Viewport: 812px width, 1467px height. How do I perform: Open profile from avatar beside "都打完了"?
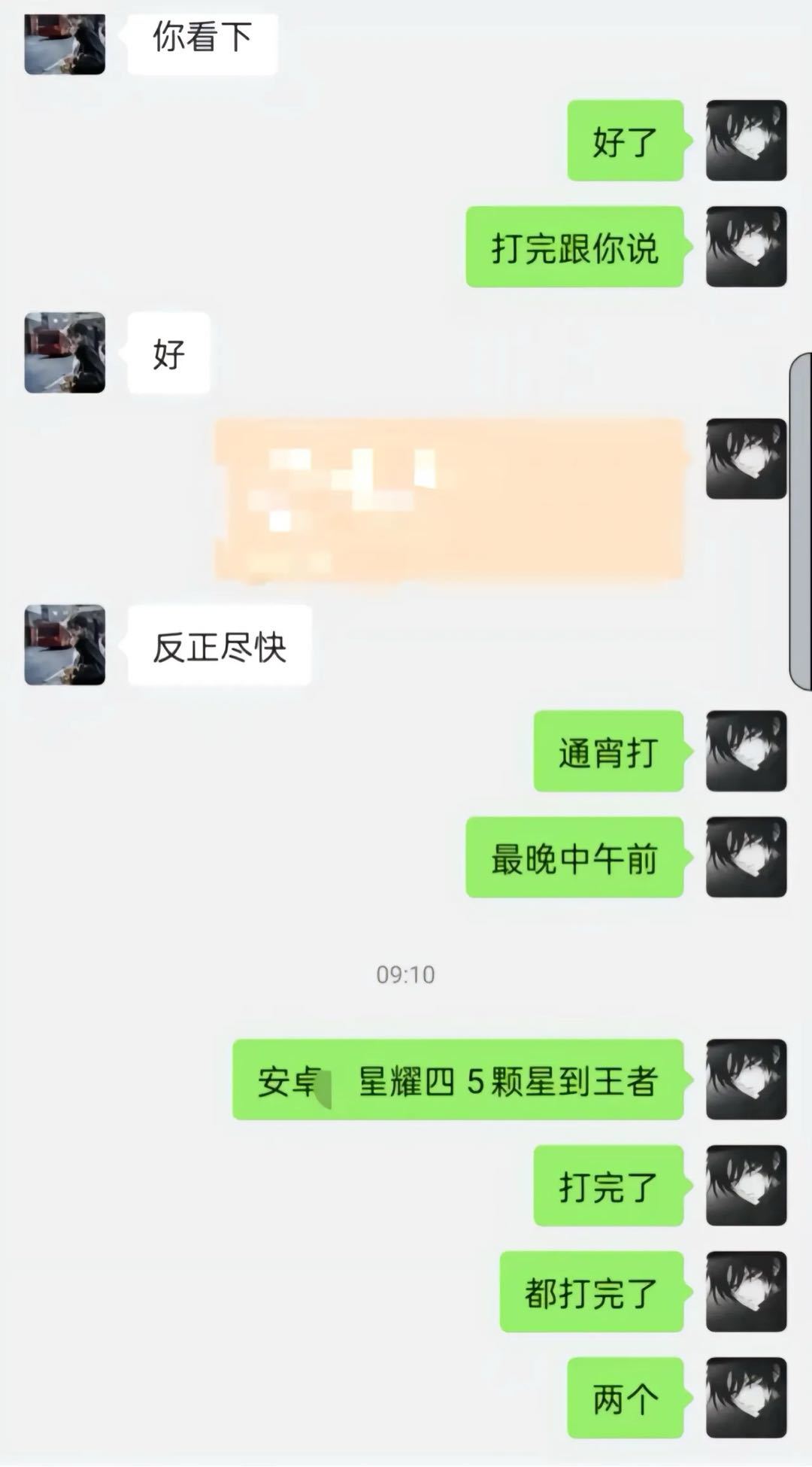pyautogui.click(x=746, y=1292)
